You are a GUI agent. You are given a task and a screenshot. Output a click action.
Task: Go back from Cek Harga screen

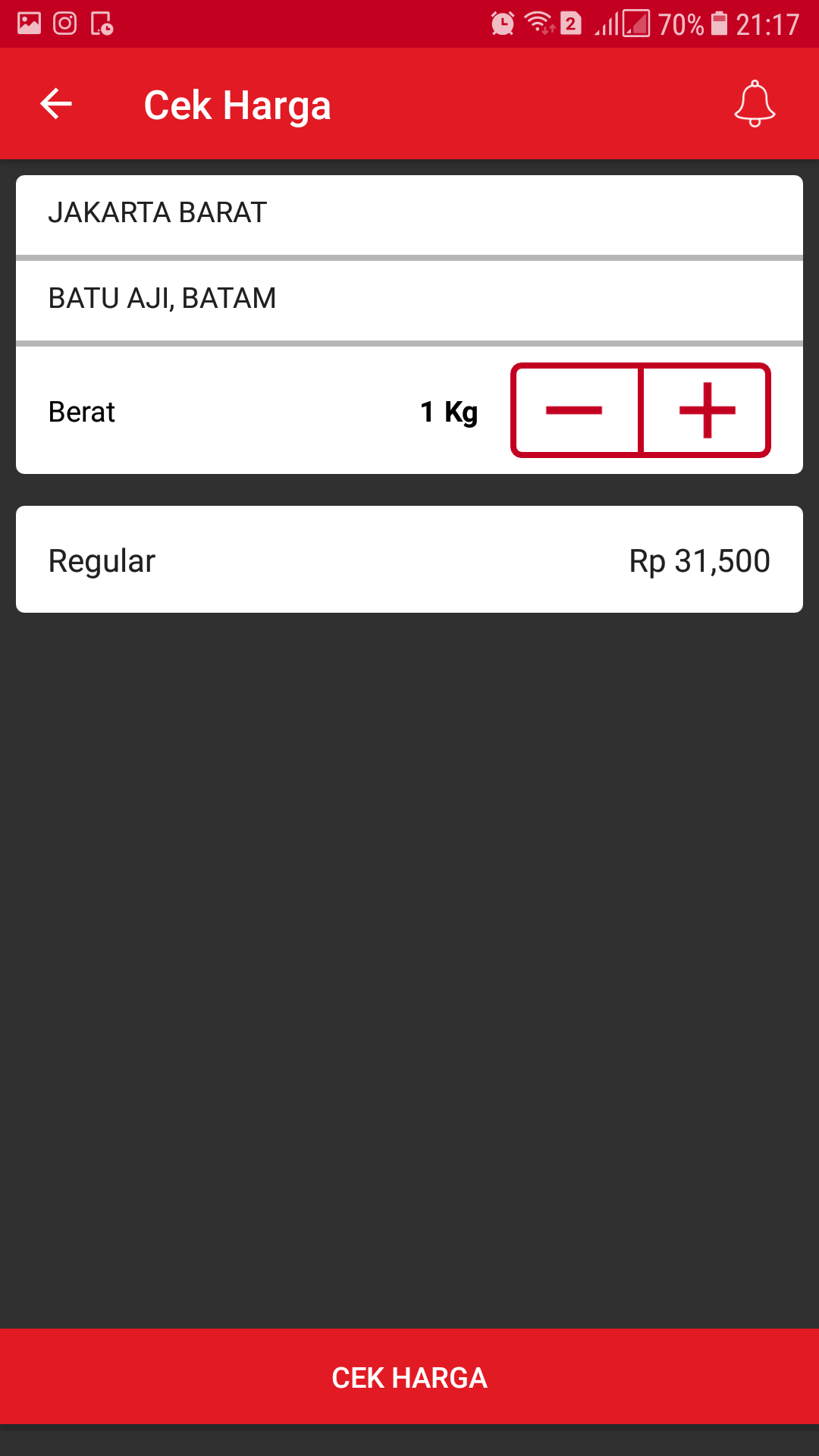56,104
